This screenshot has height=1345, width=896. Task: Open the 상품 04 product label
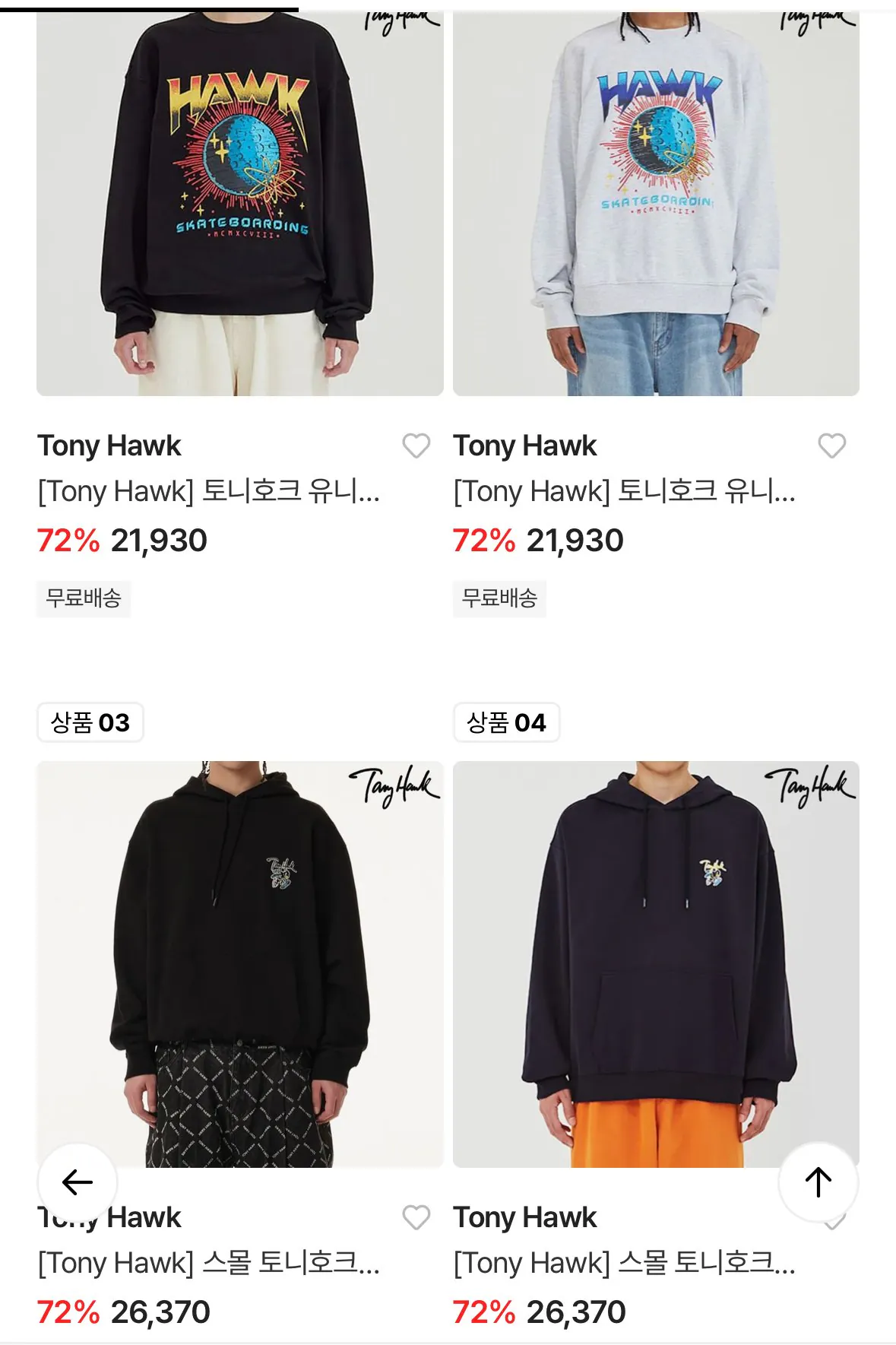[507, 722]
